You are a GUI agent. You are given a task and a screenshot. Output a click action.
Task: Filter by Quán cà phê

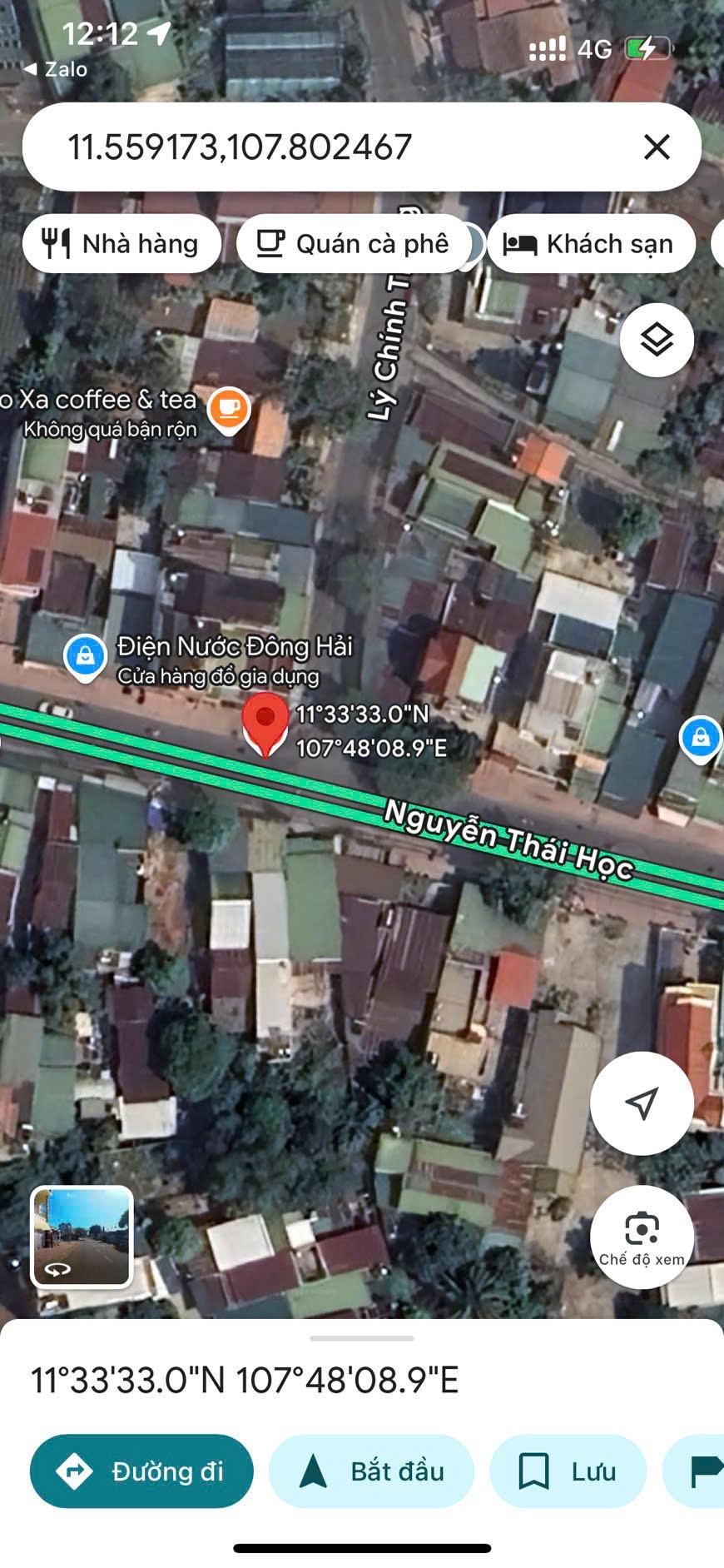(x=354, y=244)
